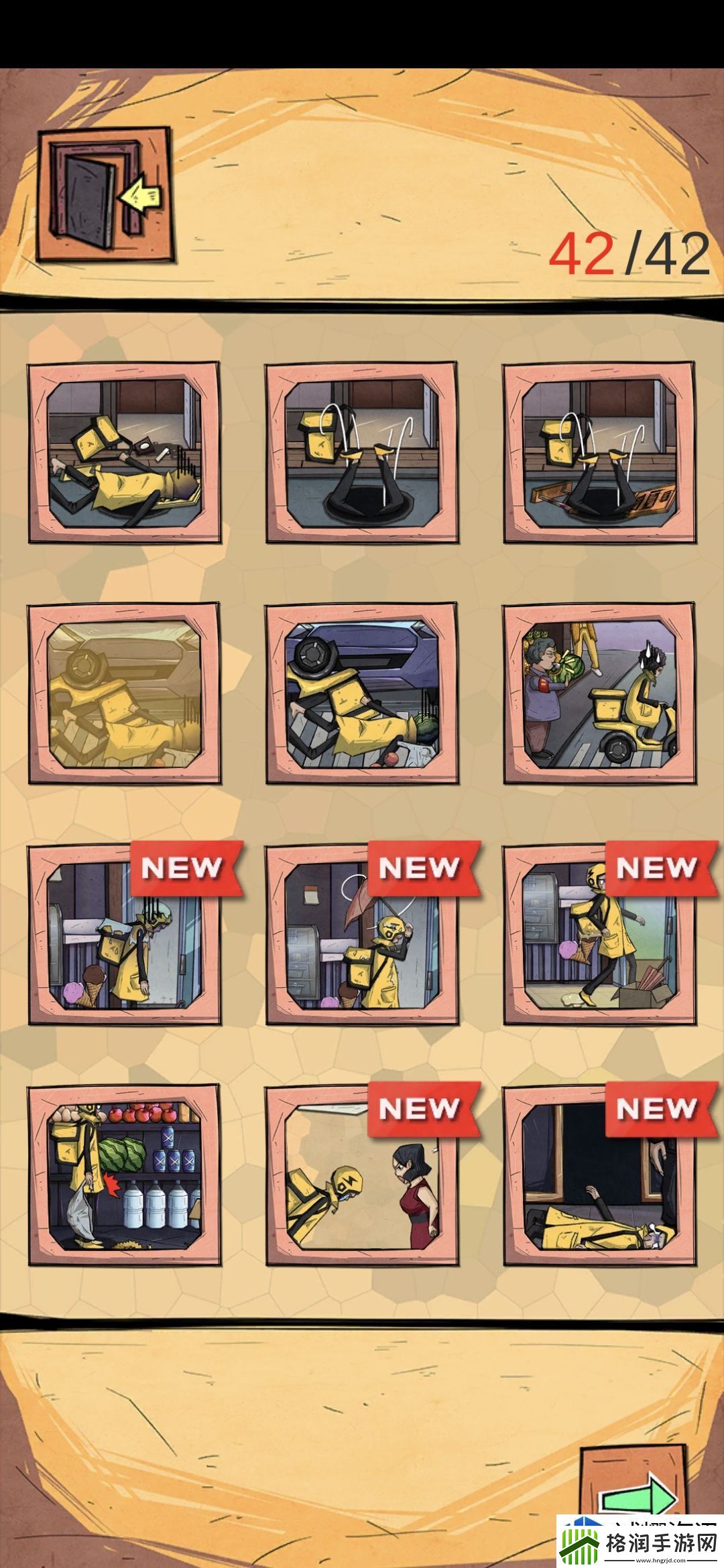Viewport: 724px width, 1568px height.
Task: Open the colored car crash with watermelon tile
Action: tap(362, 694)
